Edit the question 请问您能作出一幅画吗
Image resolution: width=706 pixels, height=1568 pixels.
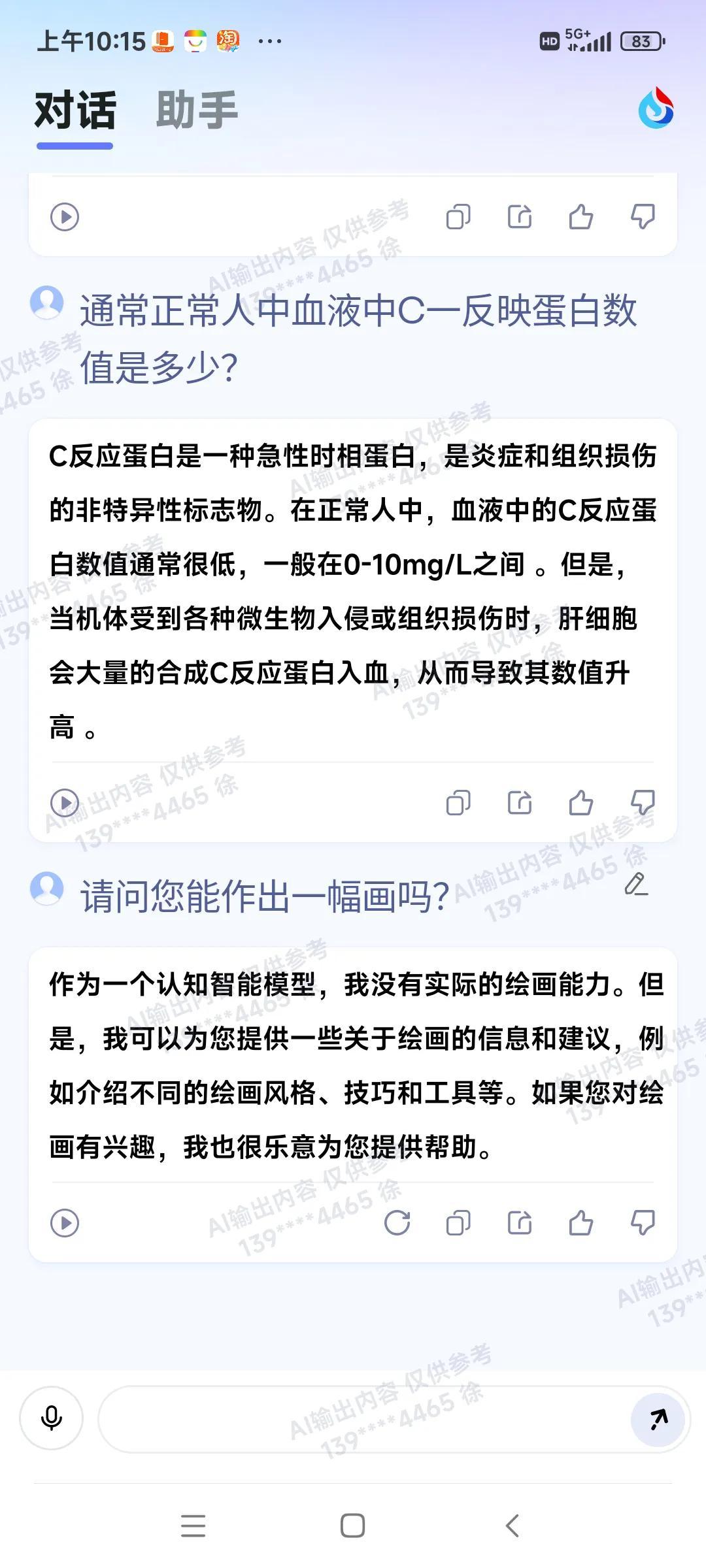pyautogui.click(x=635, y=884)
